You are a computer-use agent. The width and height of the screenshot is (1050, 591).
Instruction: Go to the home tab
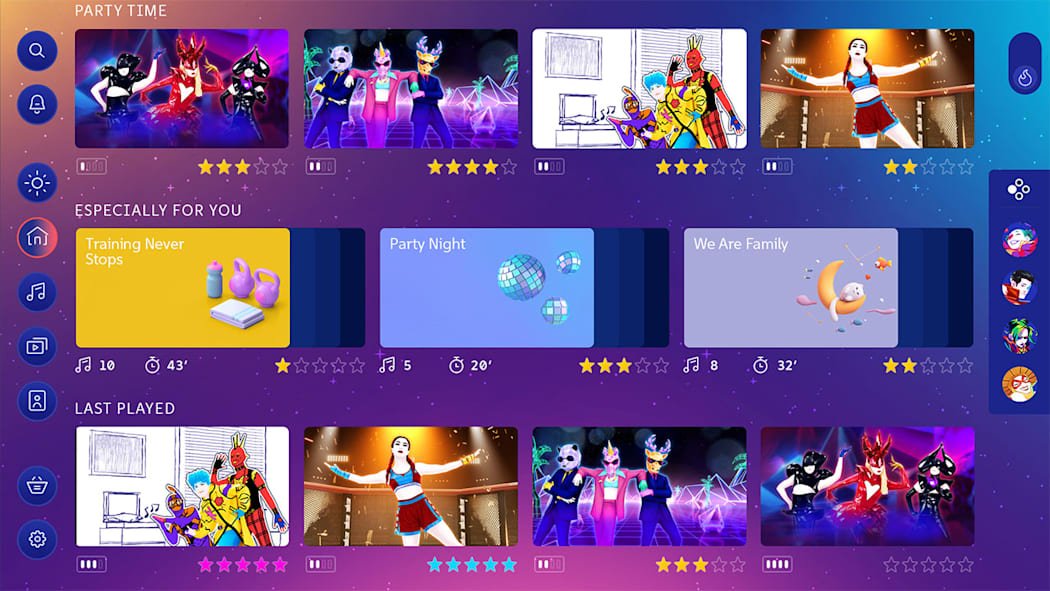pyautogui.click(x=37, y=238)
